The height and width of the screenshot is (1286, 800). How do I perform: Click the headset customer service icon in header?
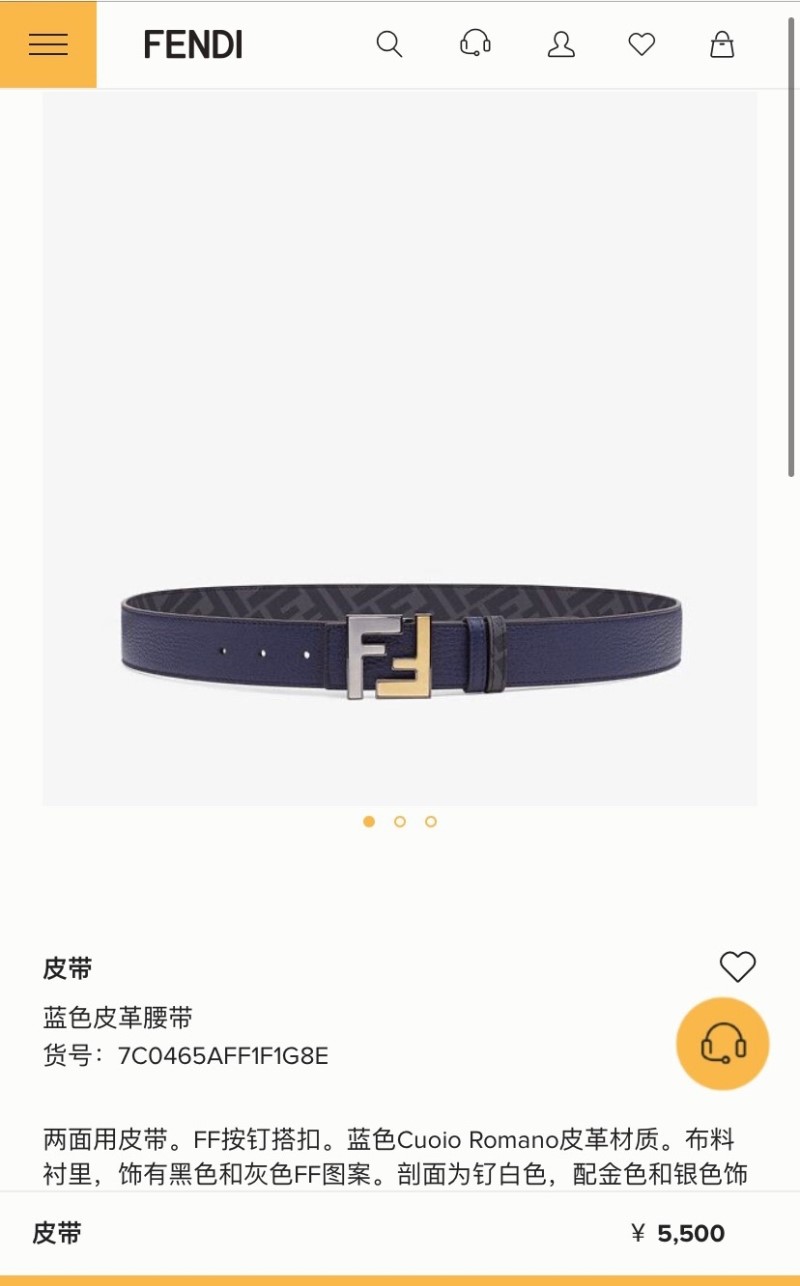coord(475,44)
